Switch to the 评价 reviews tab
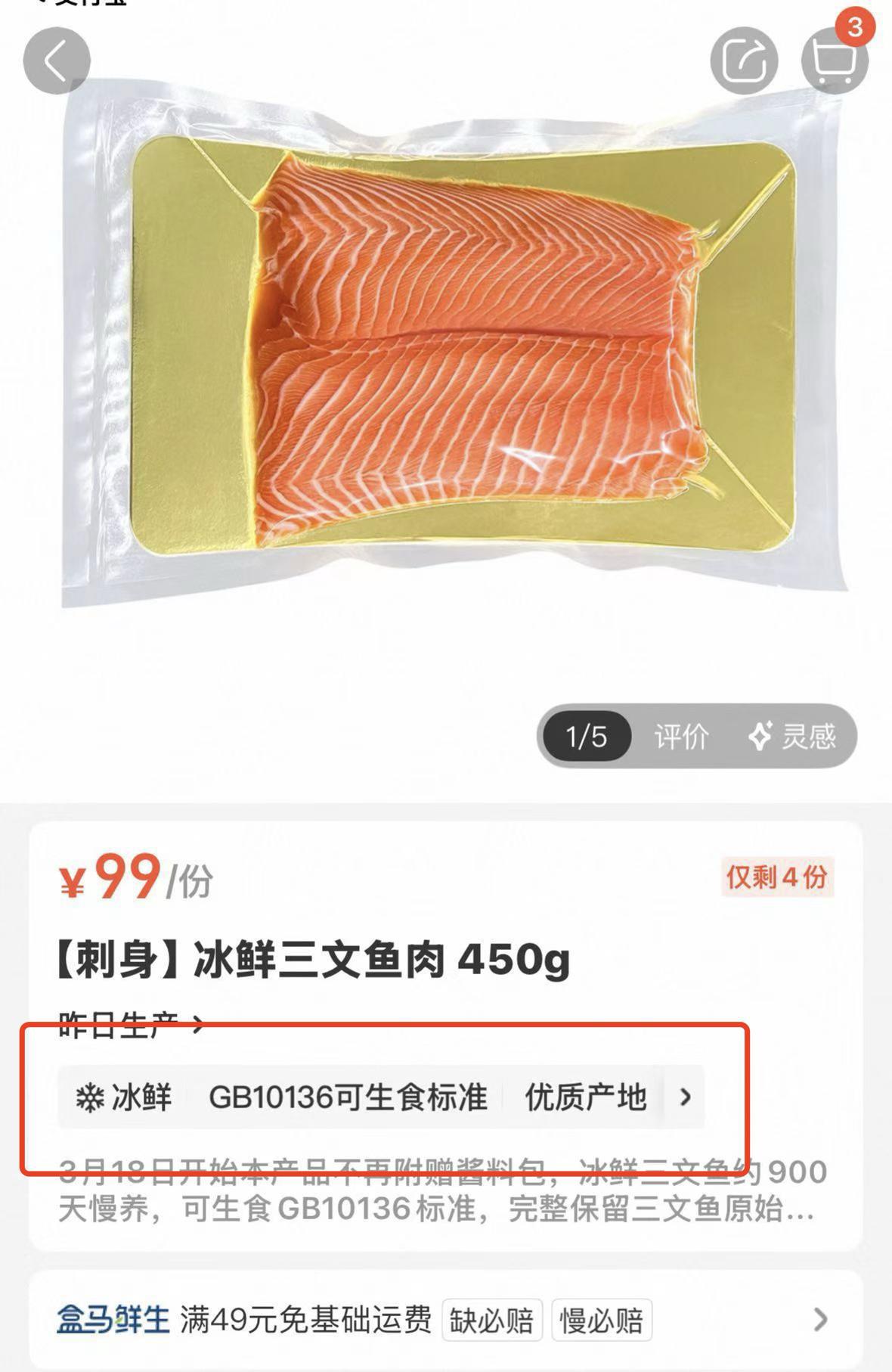The width and height of the screenshot is (892, 1372). (x=681, y=736)
